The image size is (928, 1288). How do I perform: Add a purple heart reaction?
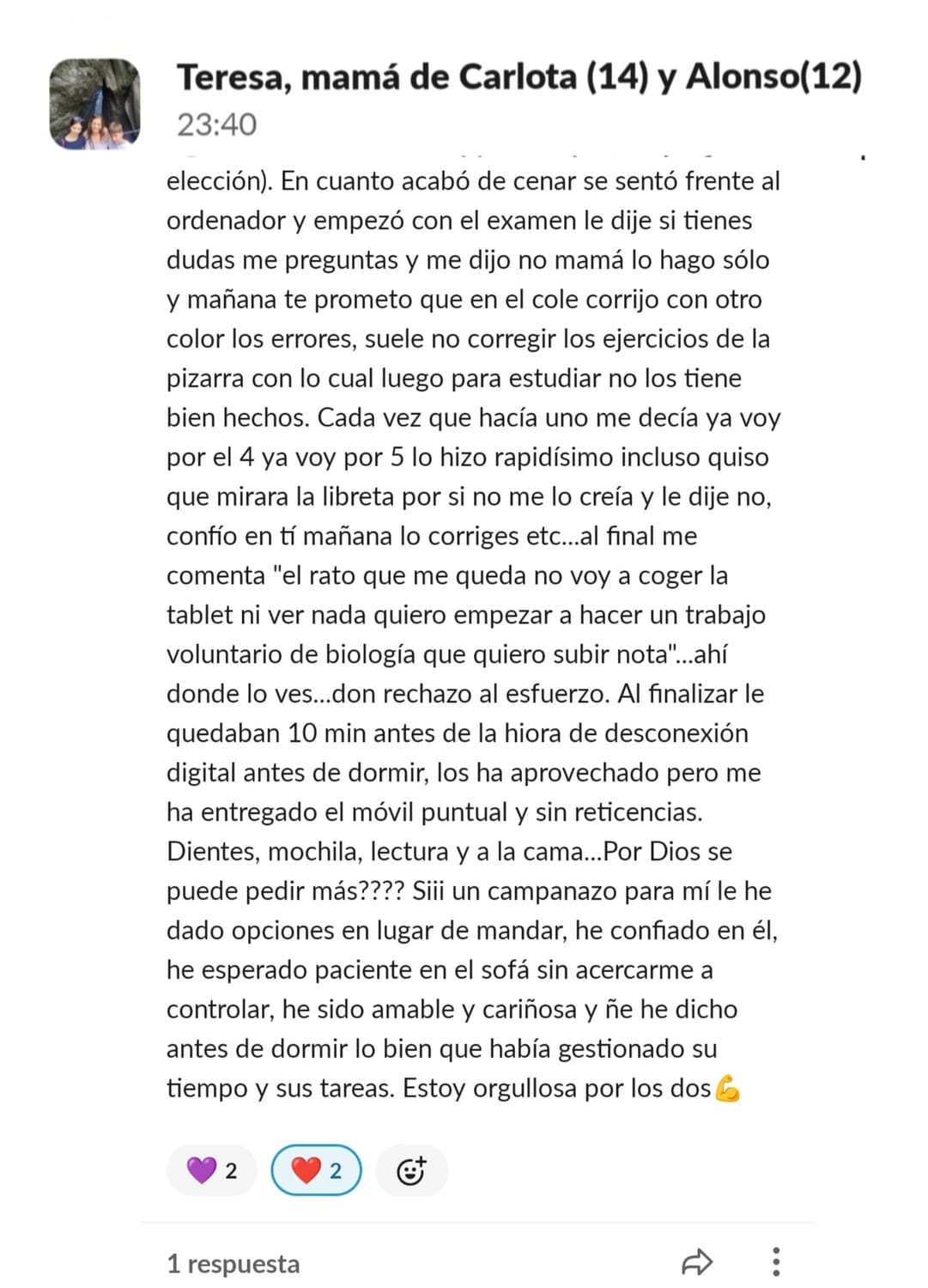pyautogui.click(x=212, y=1170)
